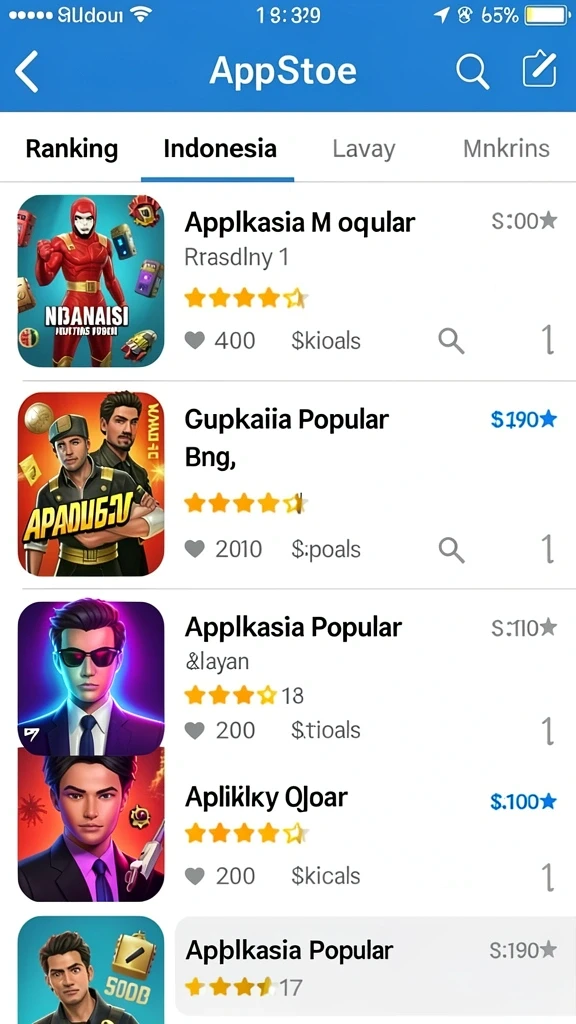Like the Gupkaiia Popular app with 2010 hearts
The image size is (576, 1024).
tap(195, 549)
